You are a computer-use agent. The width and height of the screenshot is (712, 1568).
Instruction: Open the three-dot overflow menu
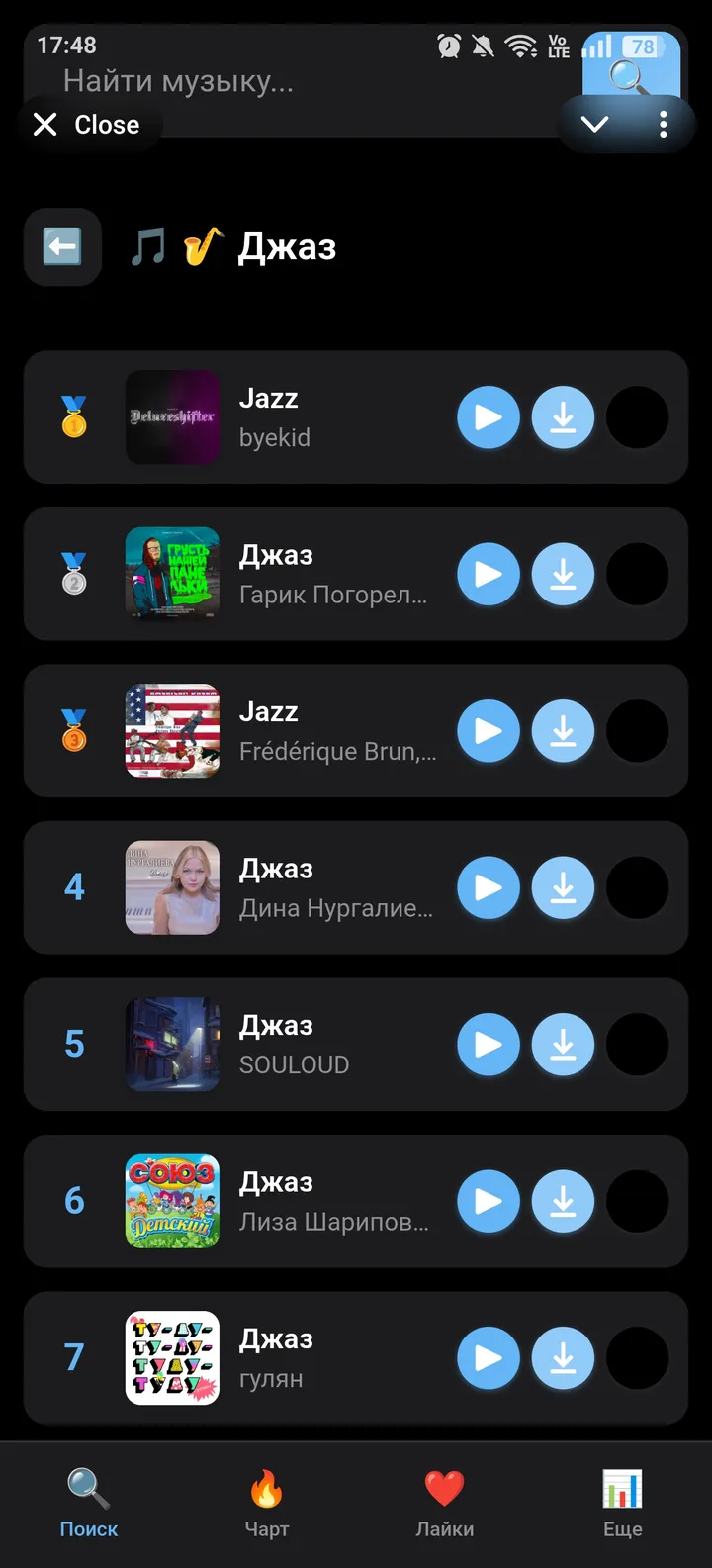coord(663,125)
